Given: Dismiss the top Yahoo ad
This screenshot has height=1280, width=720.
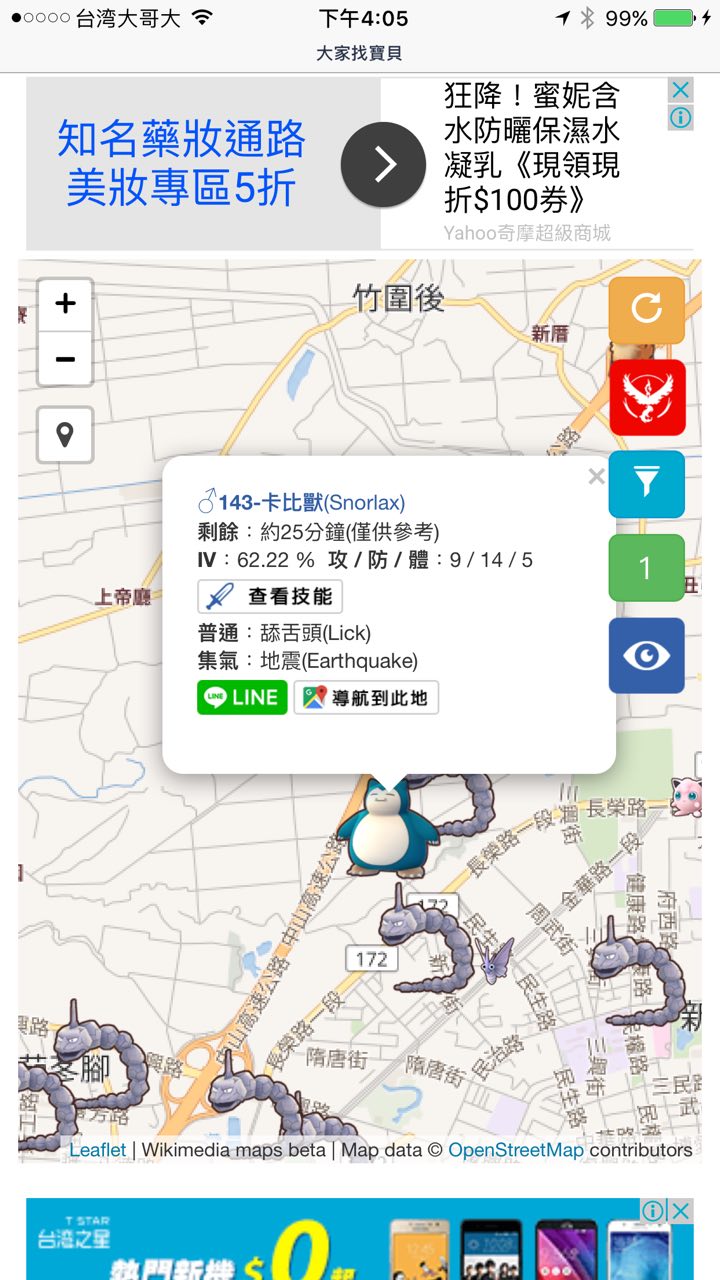Looking at the screenshot, I should point(680,90).
